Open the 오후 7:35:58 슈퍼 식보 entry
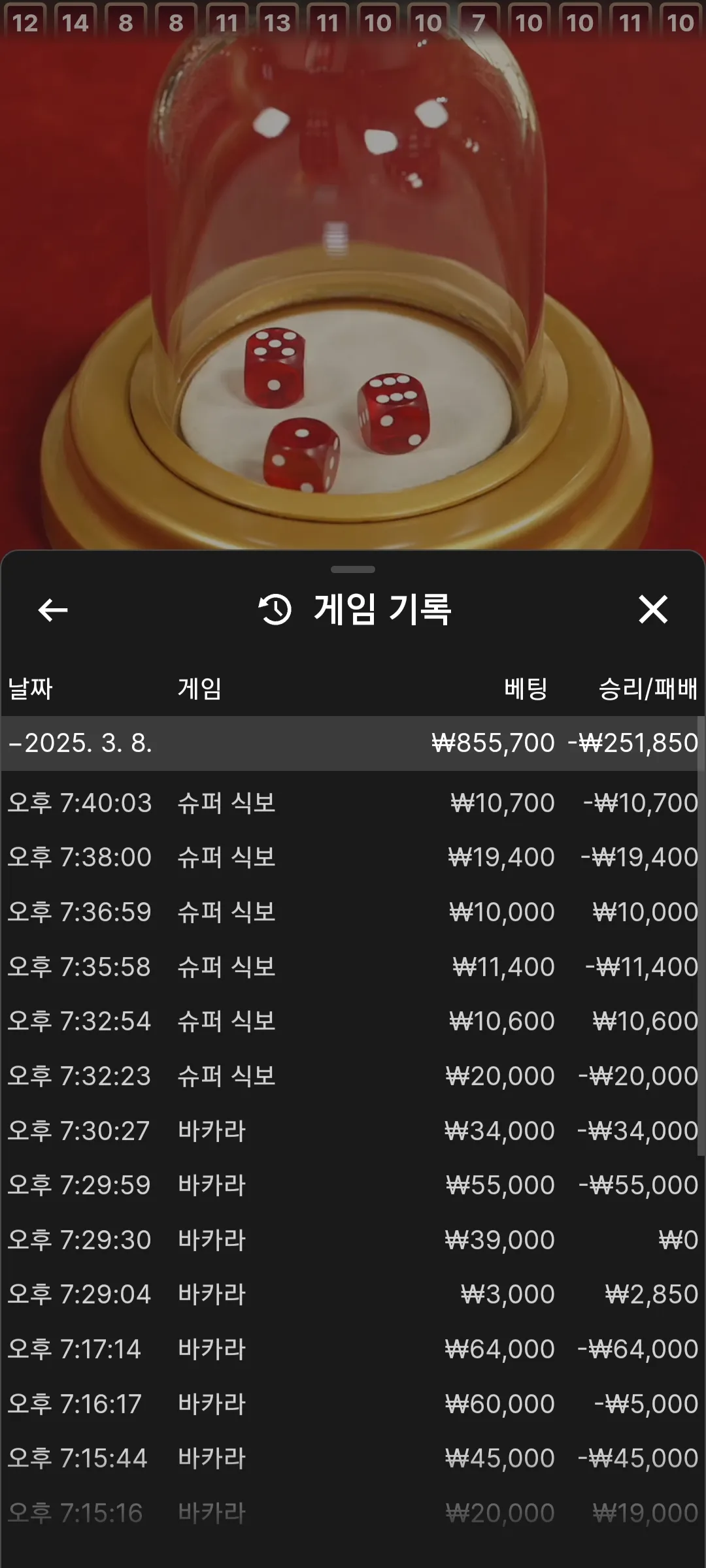This screenshot has width=706, height=1568. 352,967
